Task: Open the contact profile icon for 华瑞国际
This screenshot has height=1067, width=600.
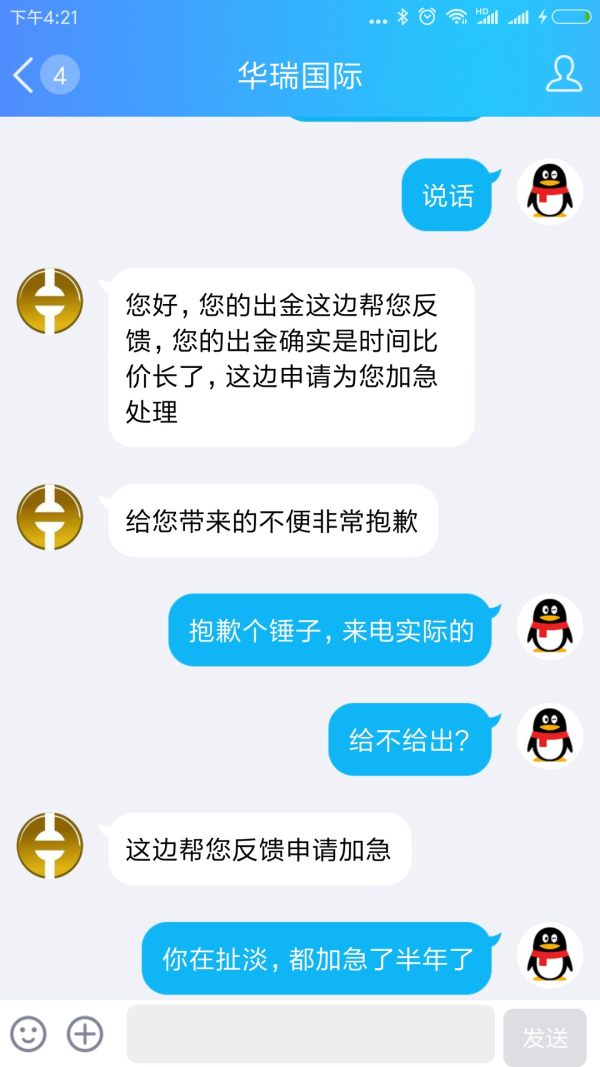Action: pos(563,75)
